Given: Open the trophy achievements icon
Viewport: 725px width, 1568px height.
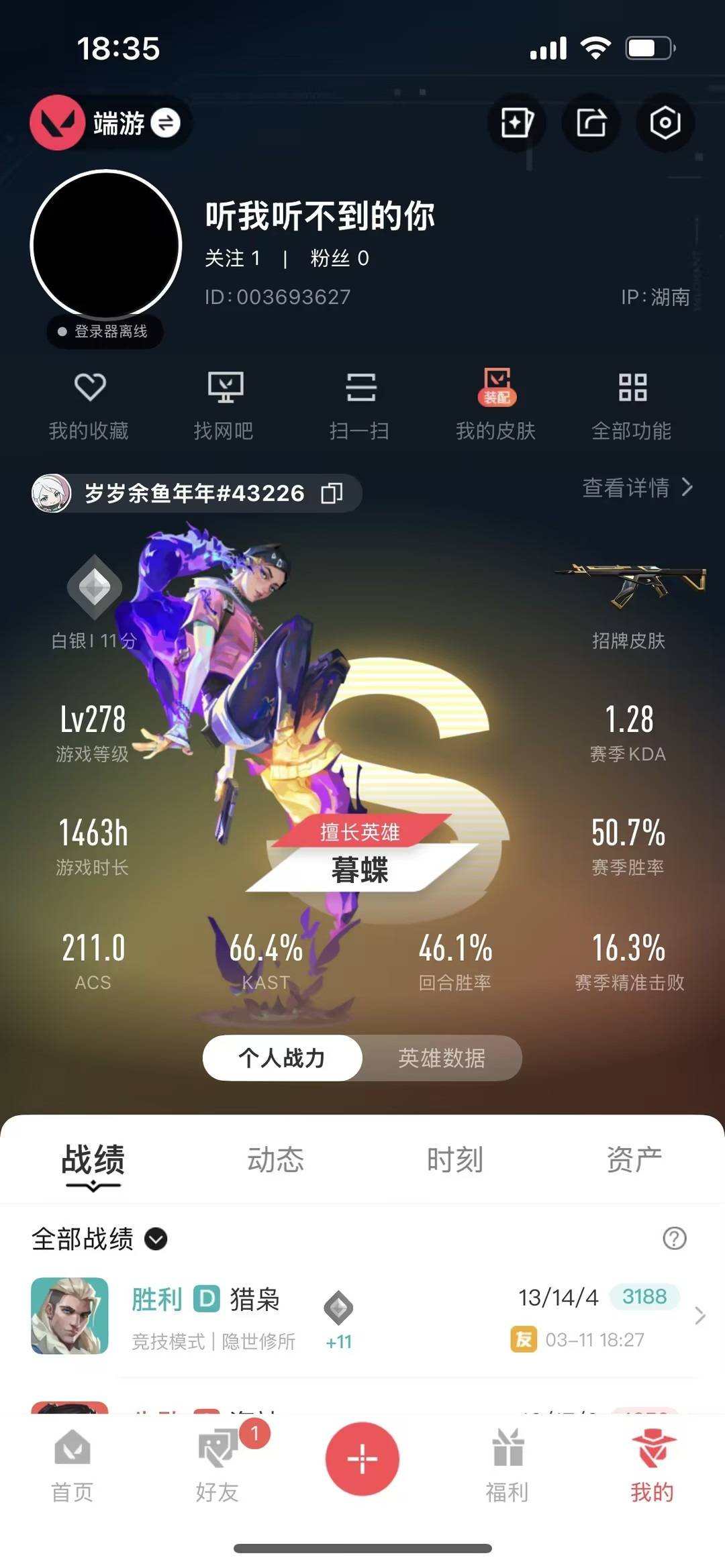Looking at the screenshot, I should (516, 122).
